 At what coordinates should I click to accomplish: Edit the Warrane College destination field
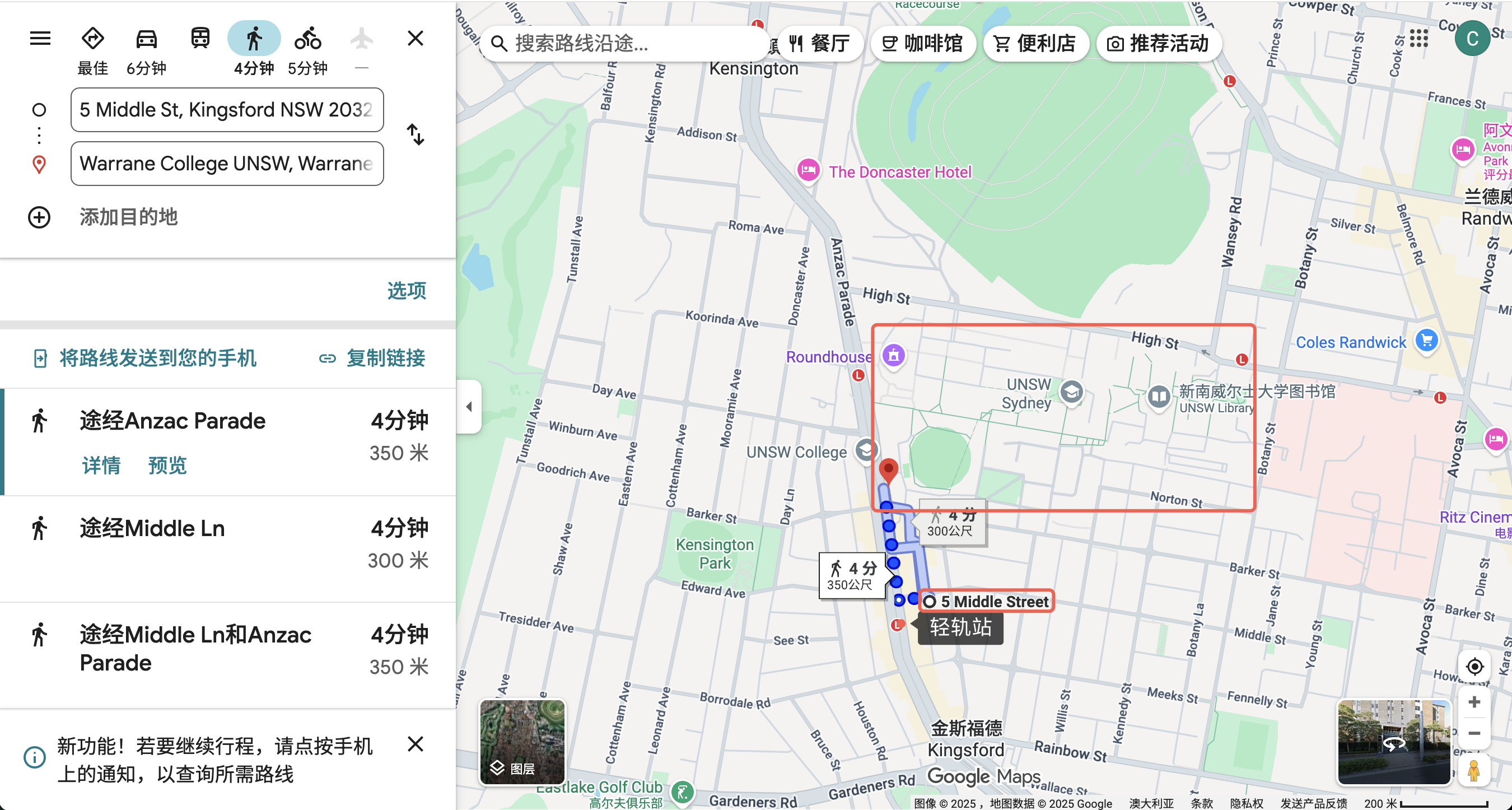click(227, 163)
